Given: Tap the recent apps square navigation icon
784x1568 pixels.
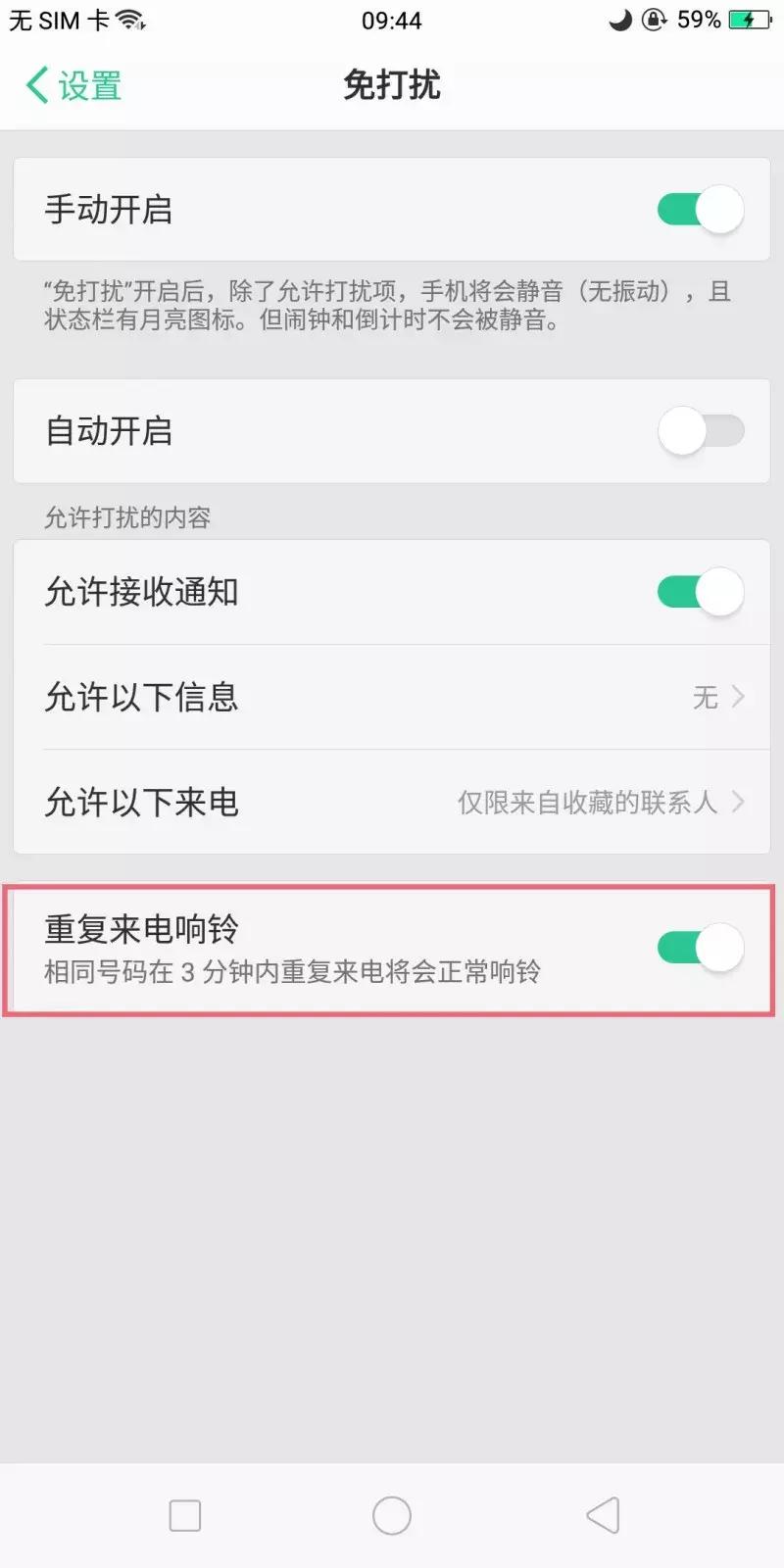Looking at the screenshot, I should coord(184,1513).
